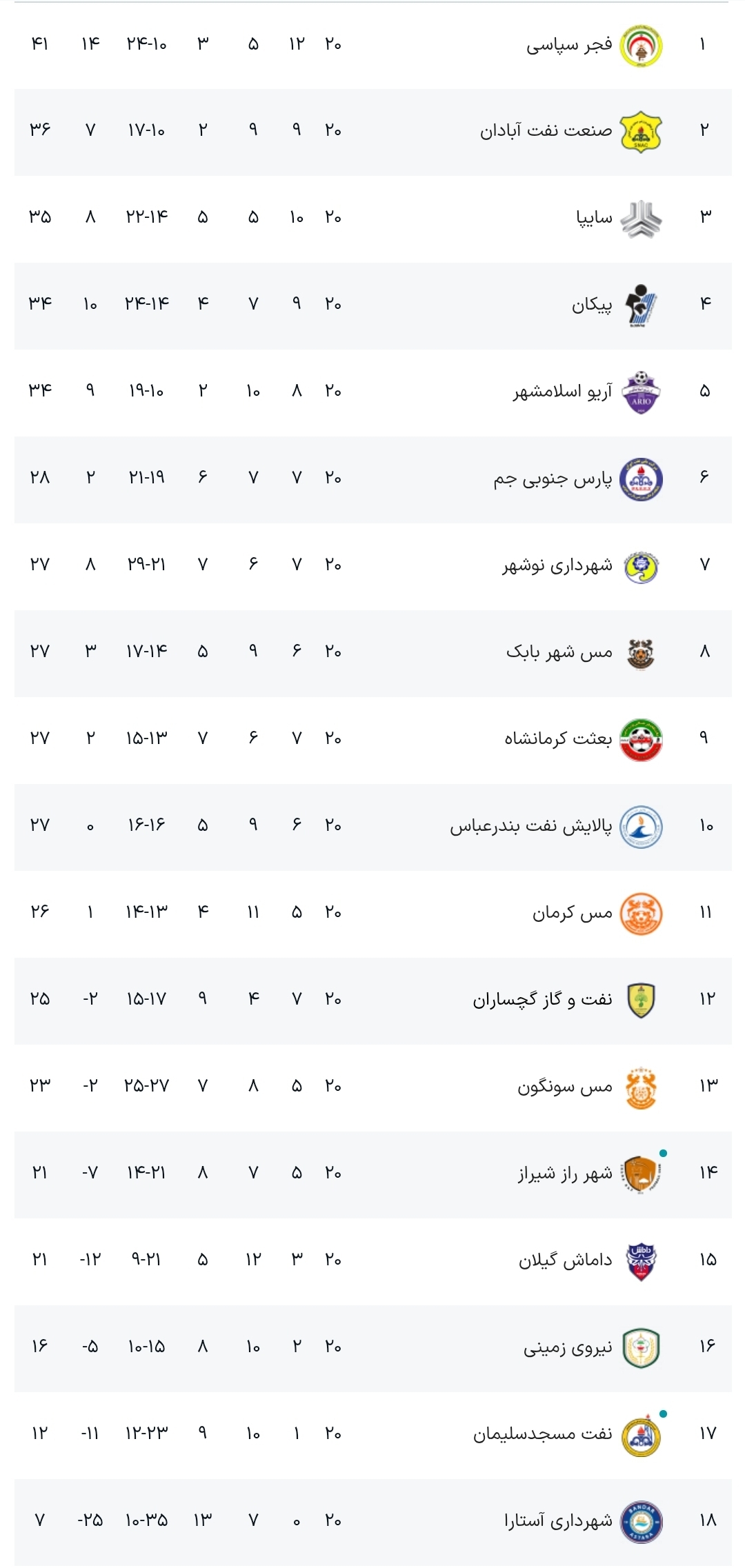Open شهر راز شیراز team row

(x=565, y=1174)
